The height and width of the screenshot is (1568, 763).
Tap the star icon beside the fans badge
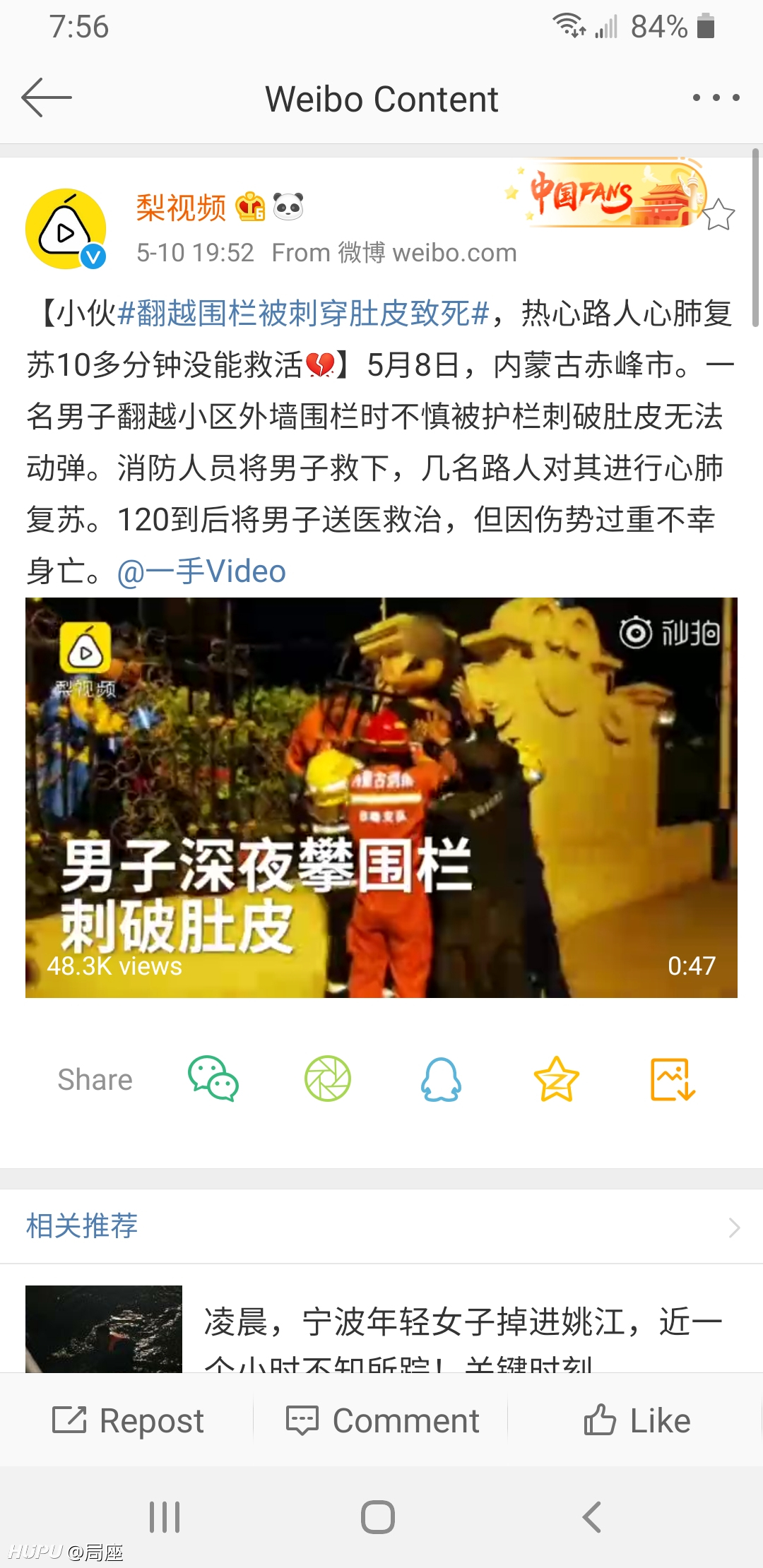pyautogui.click(x=718, y=215)
